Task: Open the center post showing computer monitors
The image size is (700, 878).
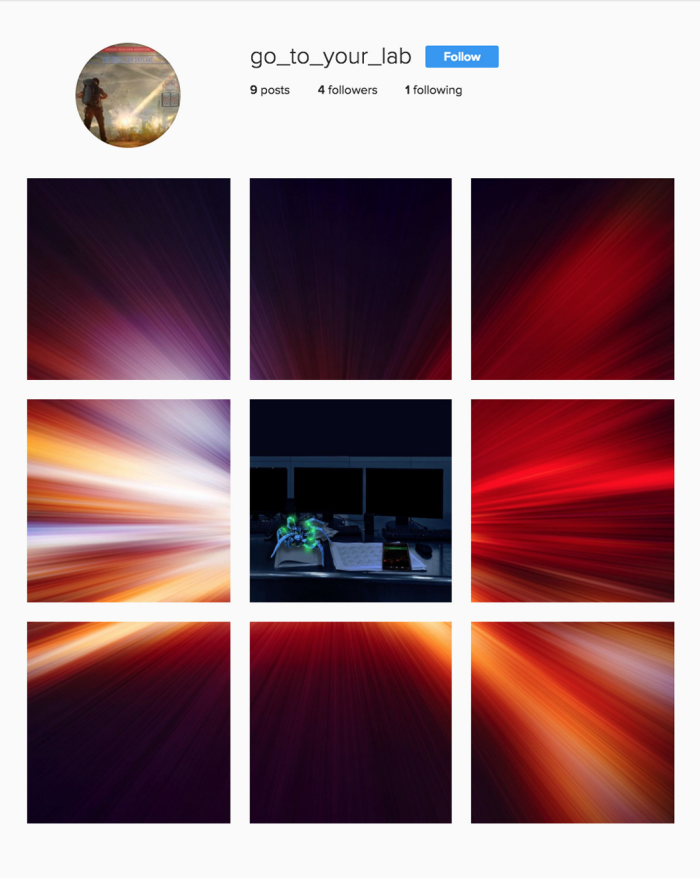Action: (x=350, y=500)
